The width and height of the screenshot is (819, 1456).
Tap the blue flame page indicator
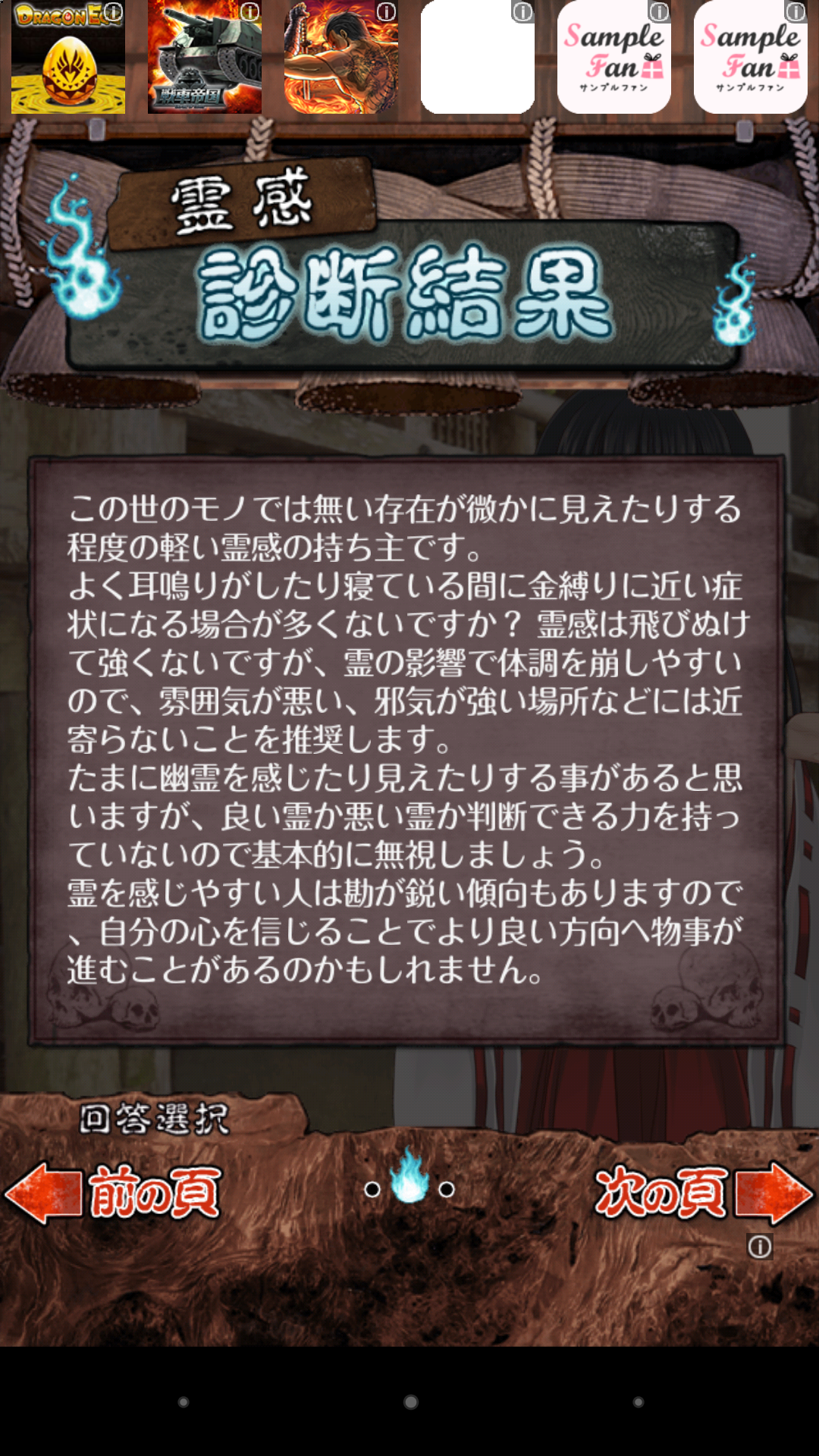tap(409, 1178)
